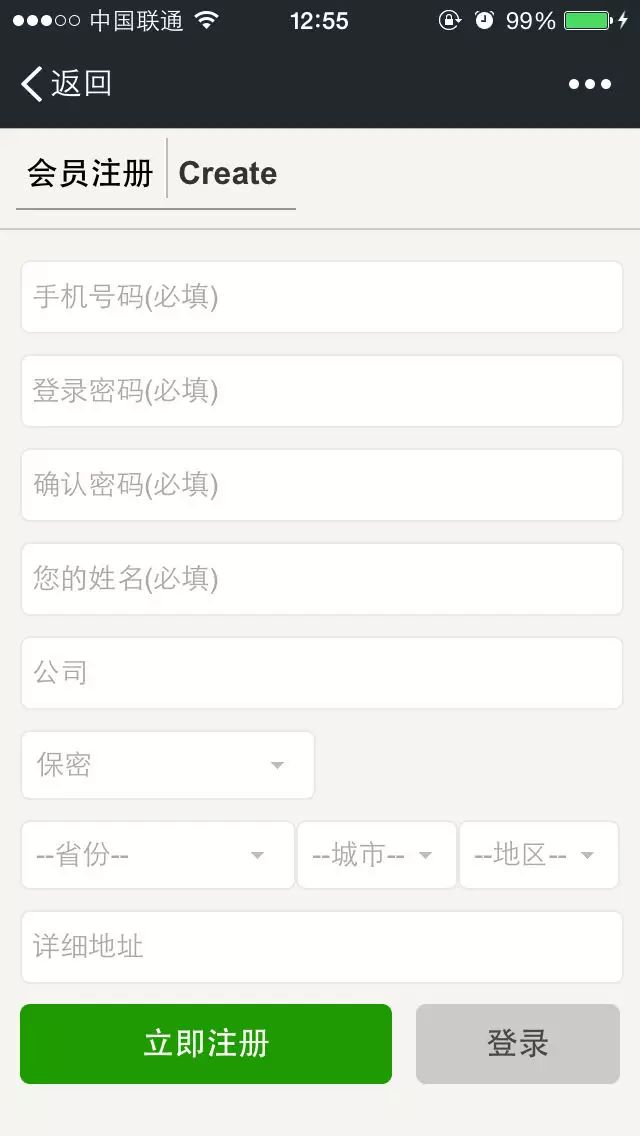This screenshot has width=640, height=1136.
Task: Go back with the 返回 arrow
Action: [x=66, y=84]
